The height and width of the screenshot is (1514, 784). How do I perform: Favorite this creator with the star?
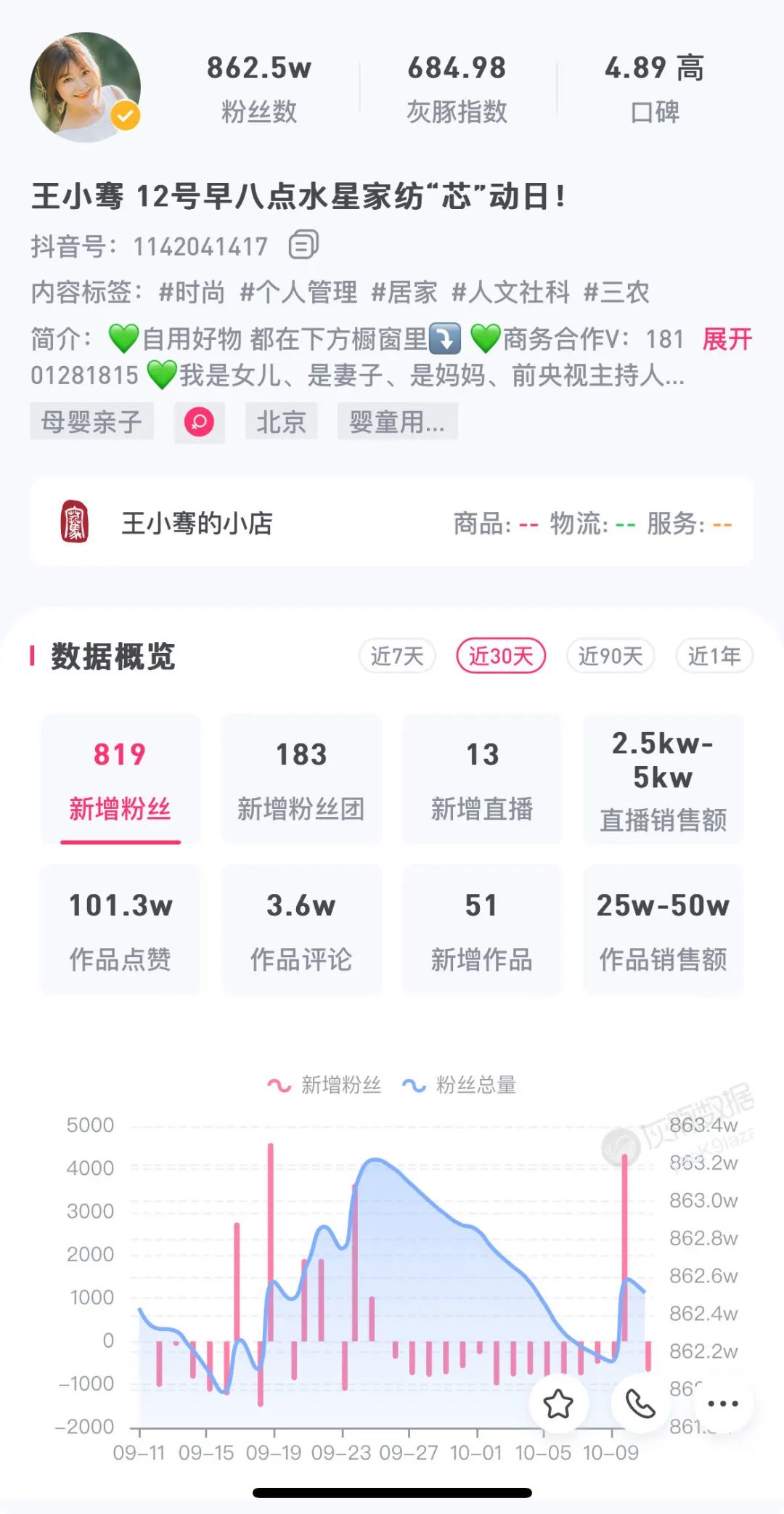tap(558, 1404)
